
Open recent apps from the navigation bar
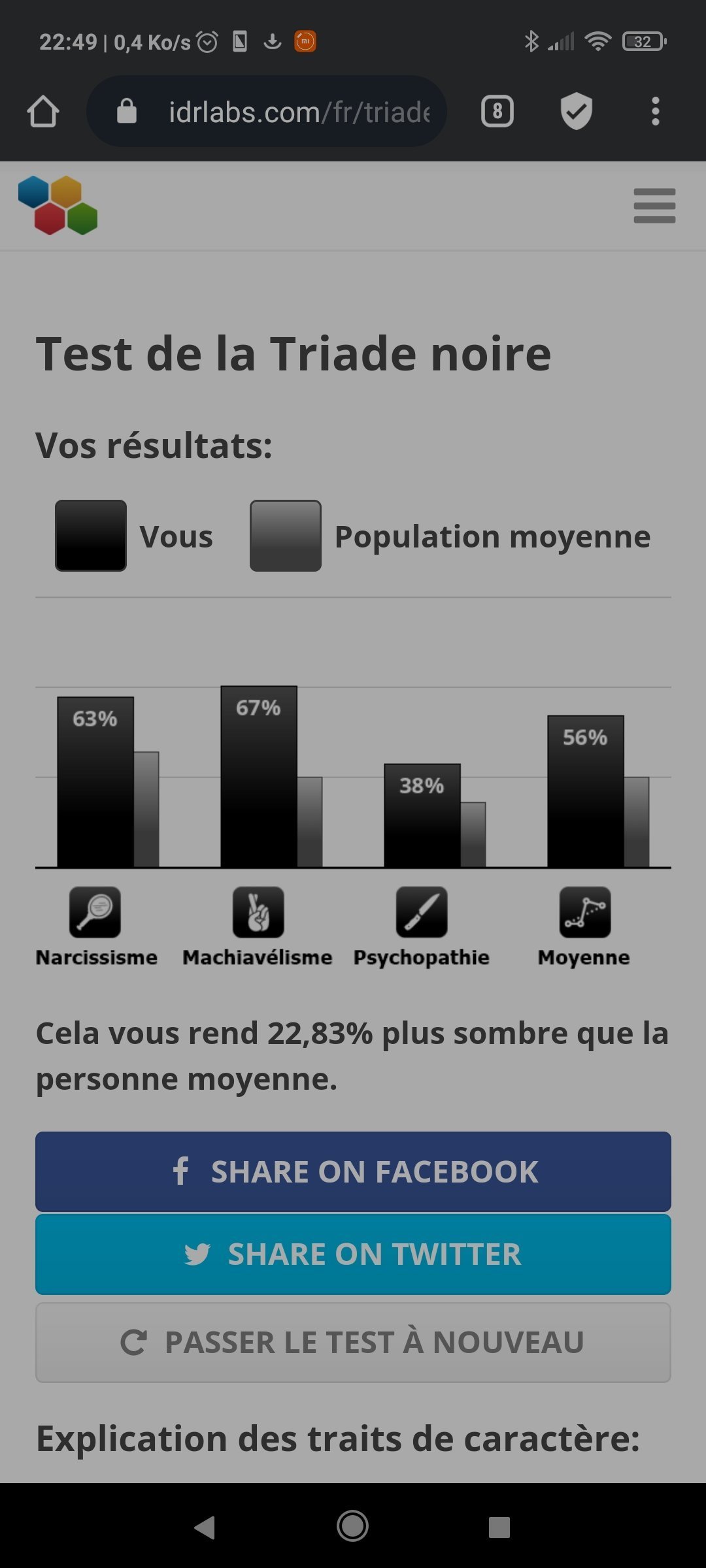499,1527
